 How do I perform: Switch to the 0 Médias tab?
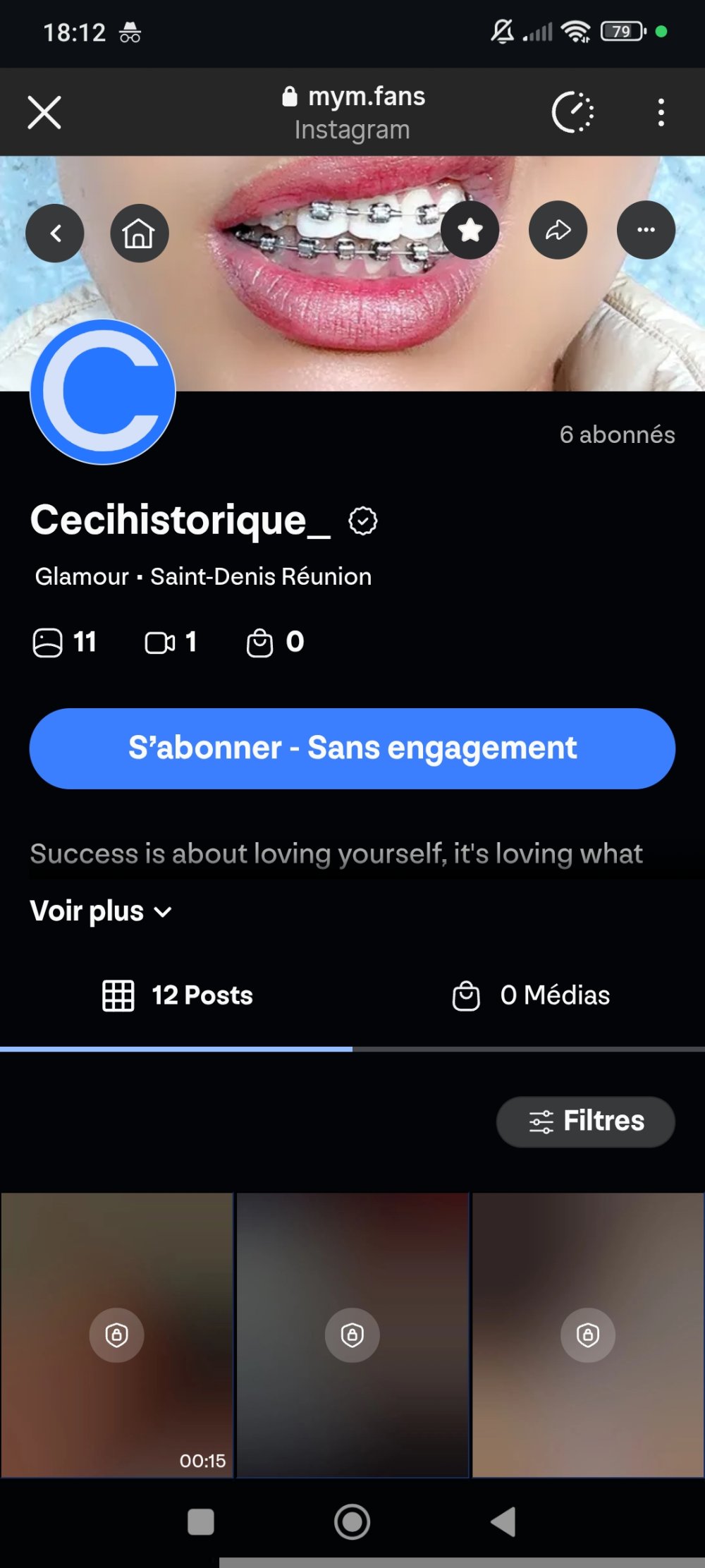(x=531, y=995)
